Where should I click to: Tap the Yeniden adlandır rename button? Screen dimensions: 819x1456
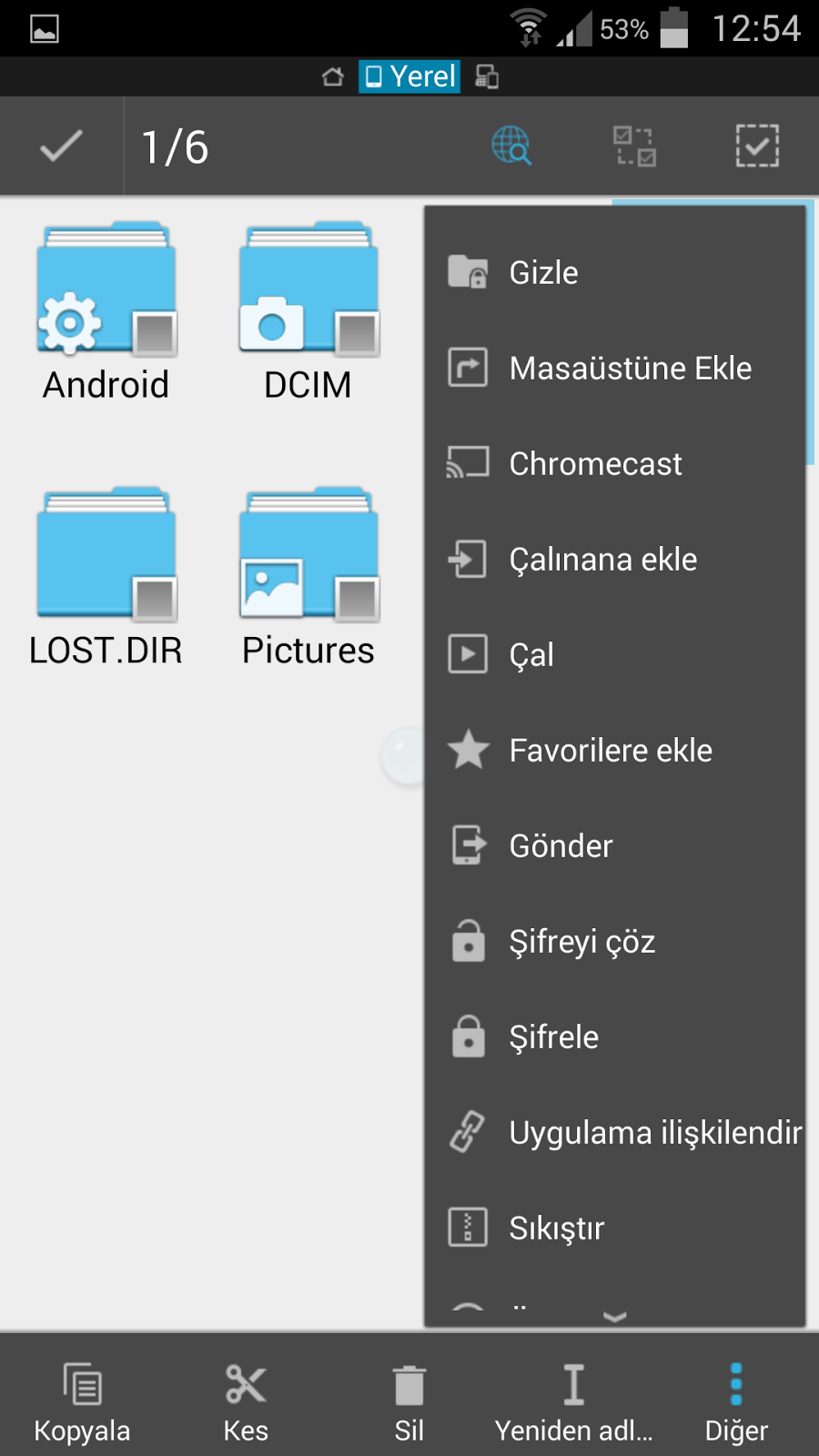[x=573, y=1402]
